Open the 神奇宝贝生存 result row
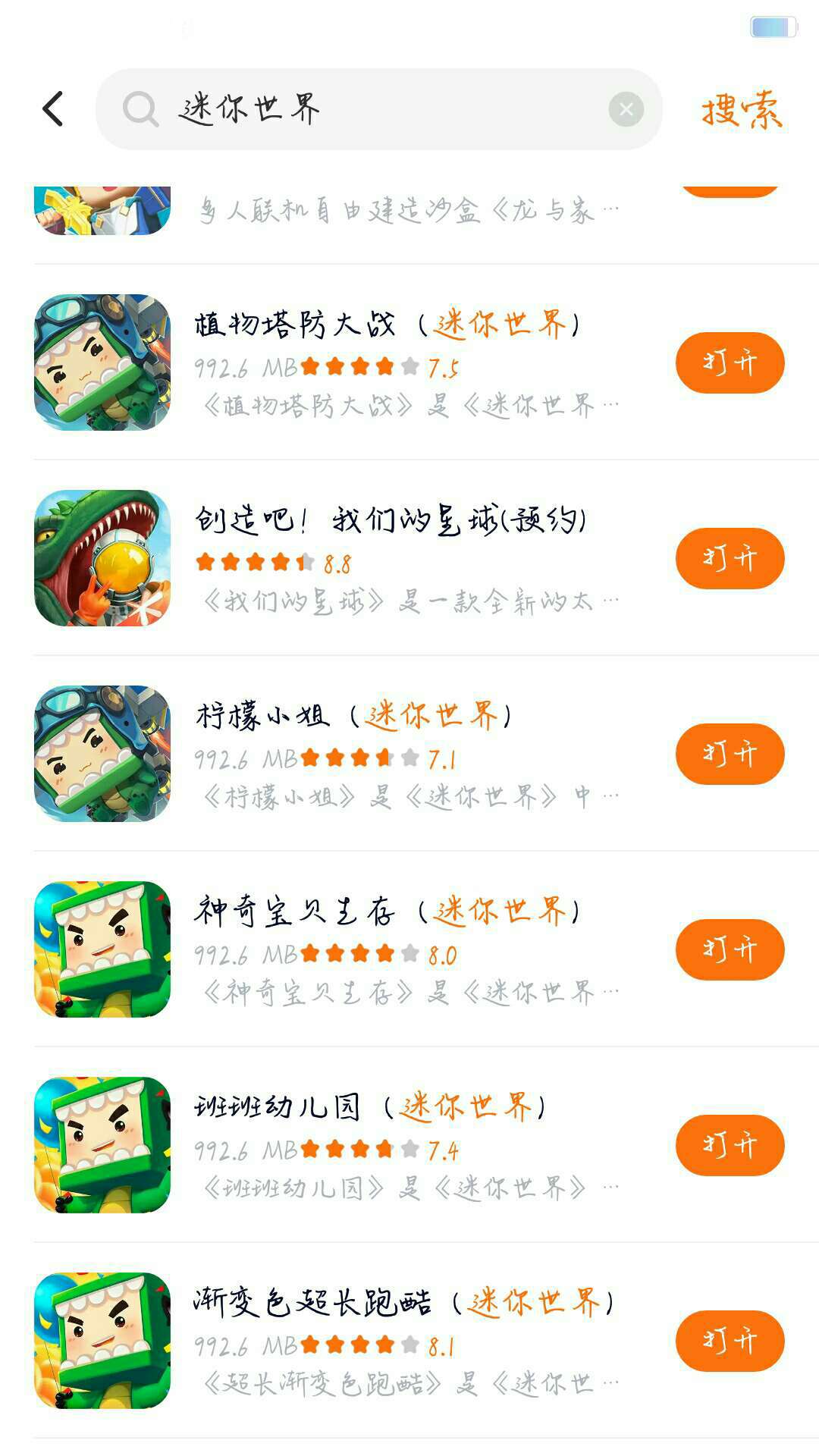The image size is (819, 1456). 387,913
